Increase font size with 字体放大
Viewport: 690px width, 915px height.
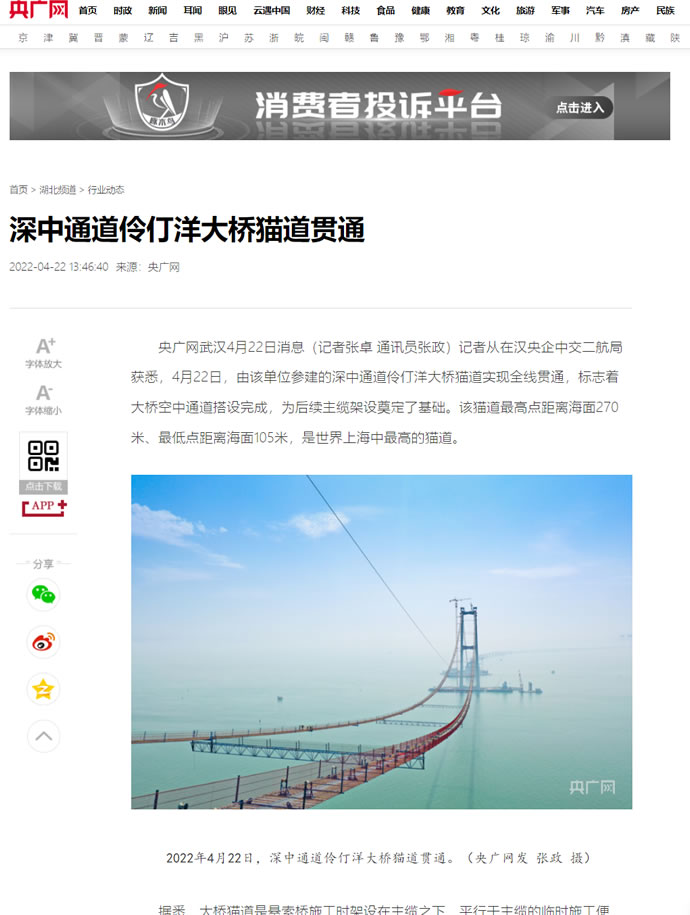(x=44, y=352)
